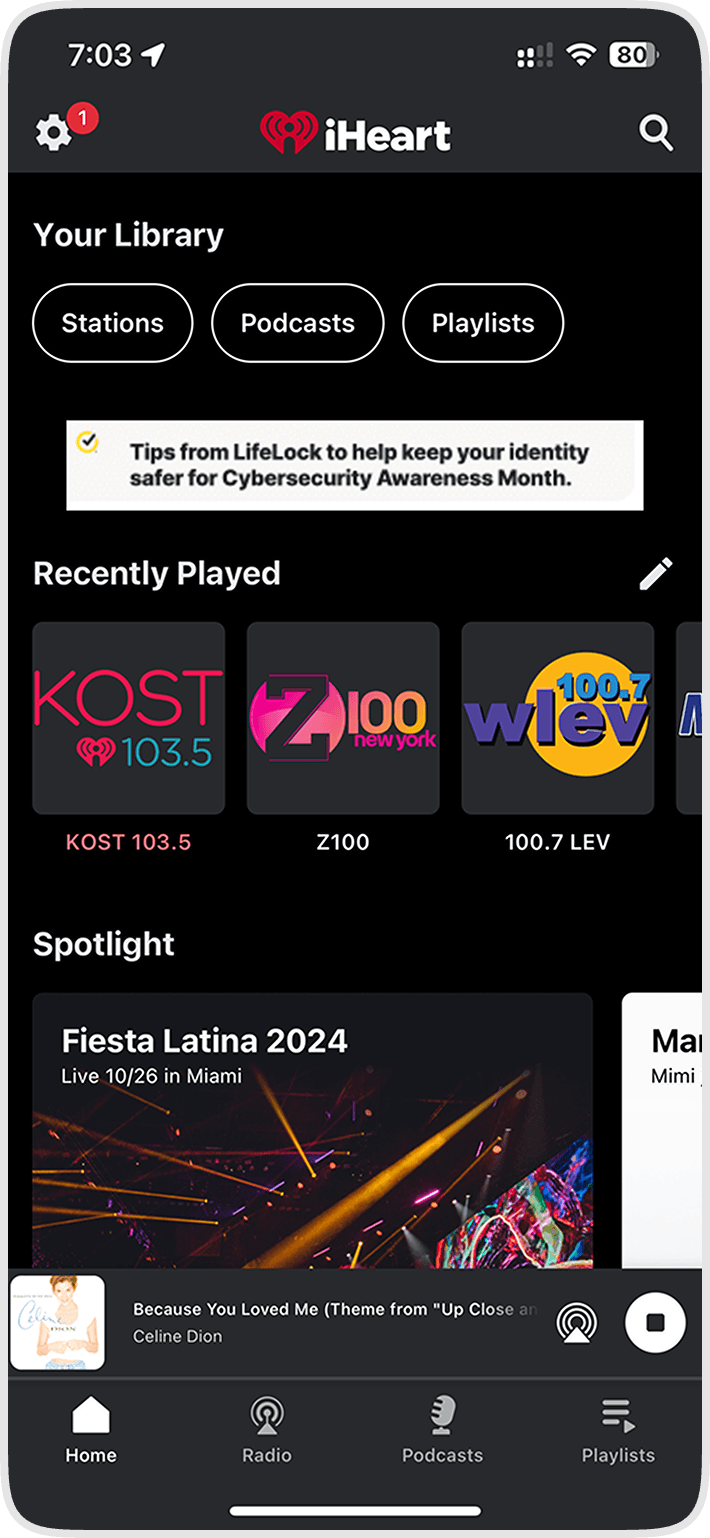Switch to the Playlists tab
This screenshot has height=1538, width=710.
coord(618,1430)
